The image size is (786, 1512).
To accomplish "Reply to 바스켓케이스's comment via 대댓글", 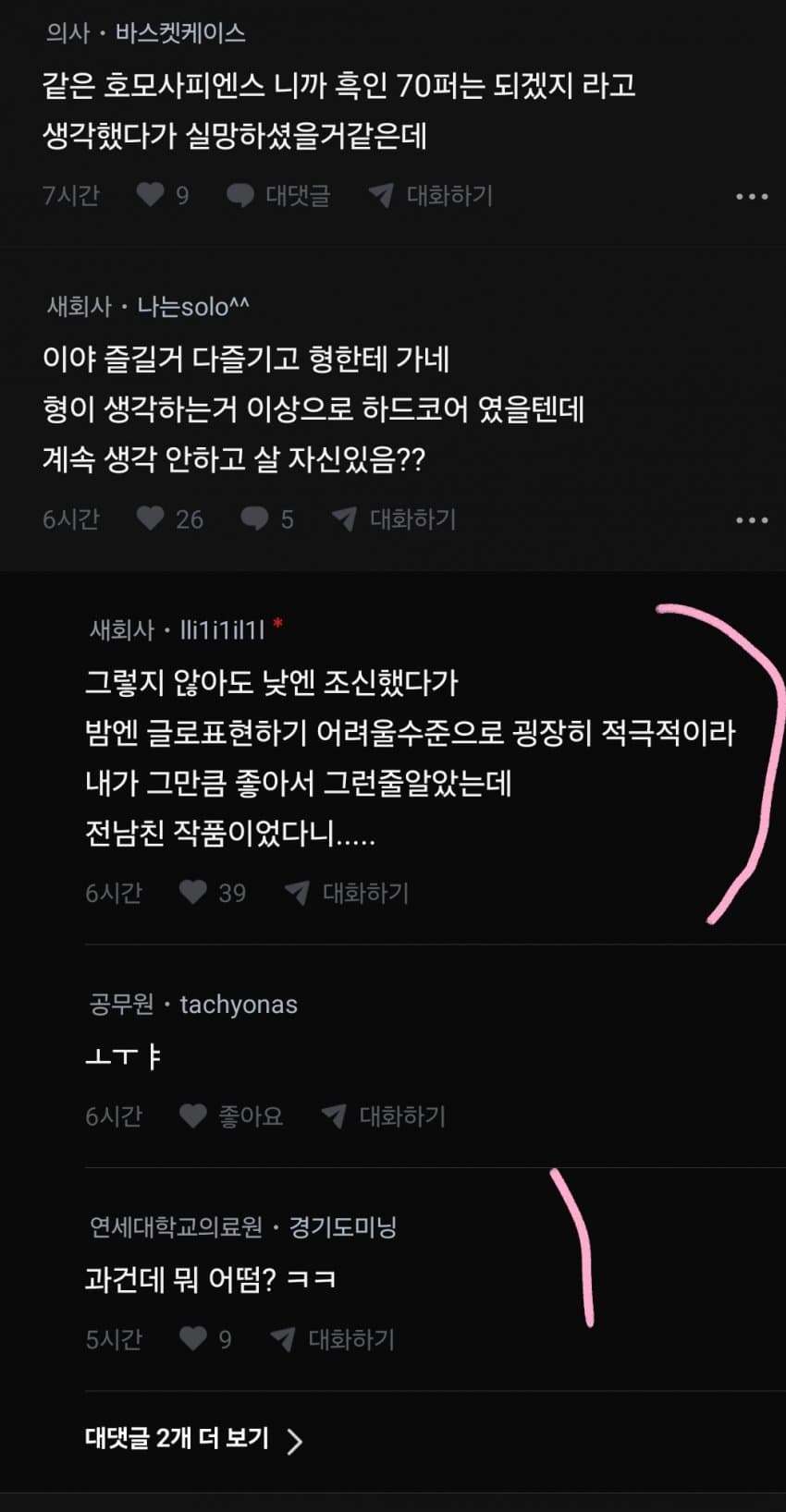I will tap(278, 195).
